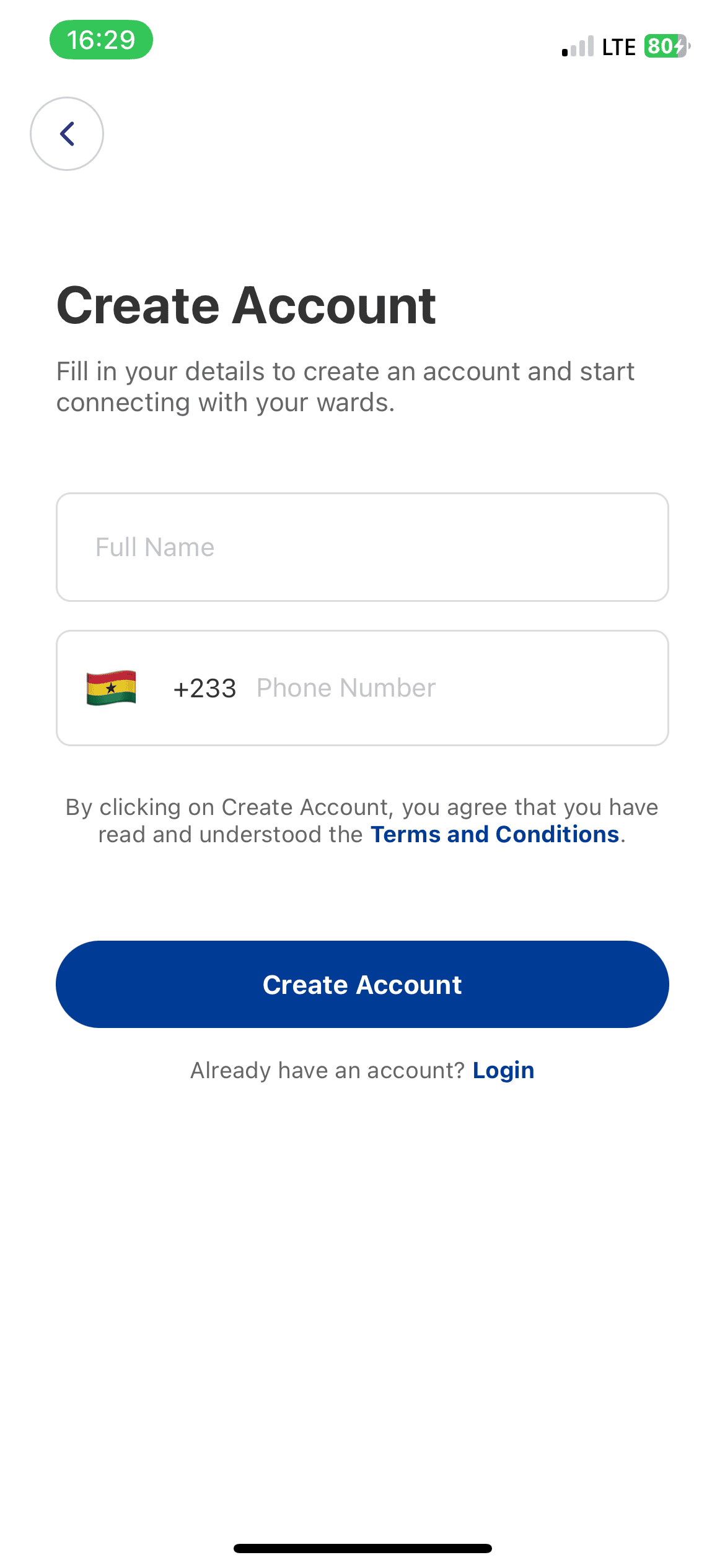Go to Login for existing accounts

tap(503, 1071)
